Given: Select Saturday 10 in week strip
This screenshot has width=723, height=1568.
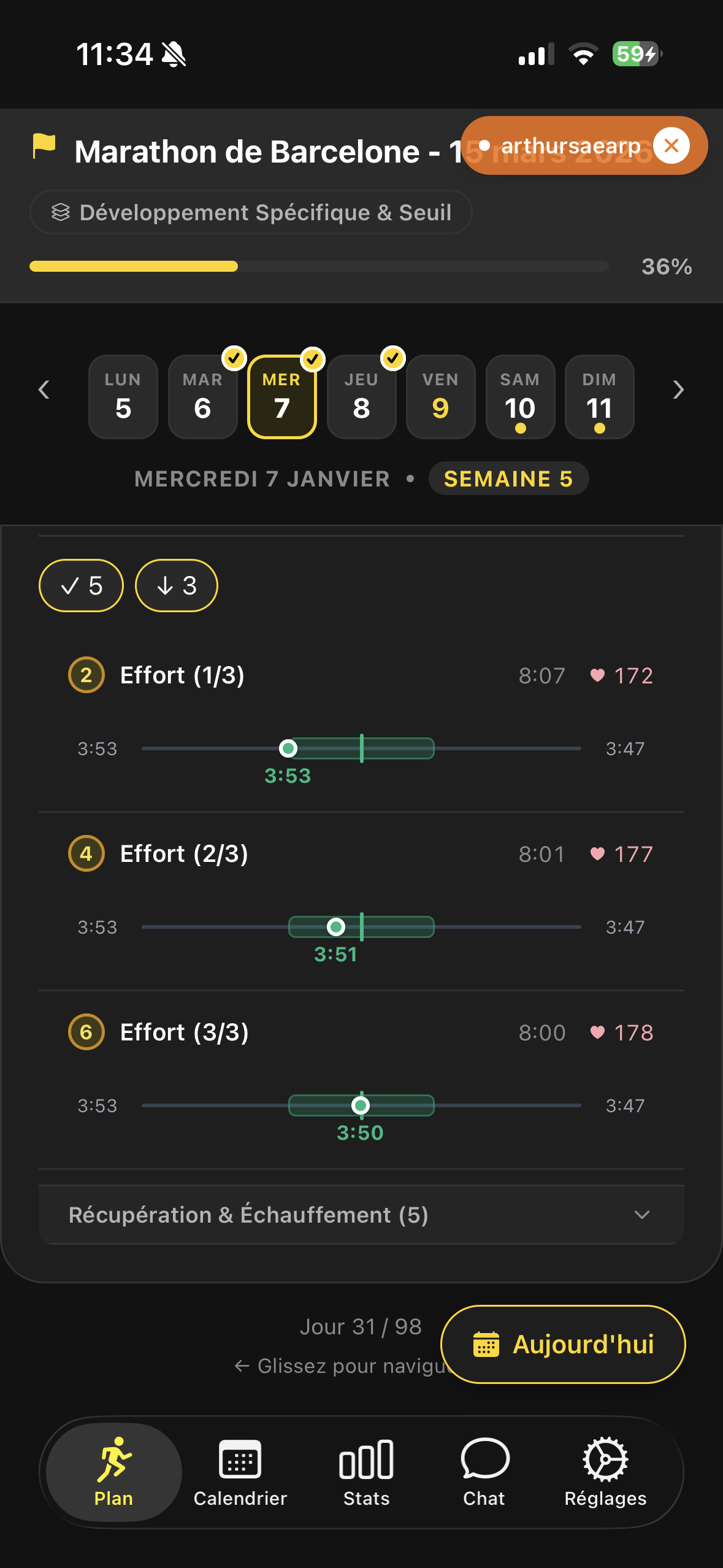Looking at the screenshot, I should point(520,397).
